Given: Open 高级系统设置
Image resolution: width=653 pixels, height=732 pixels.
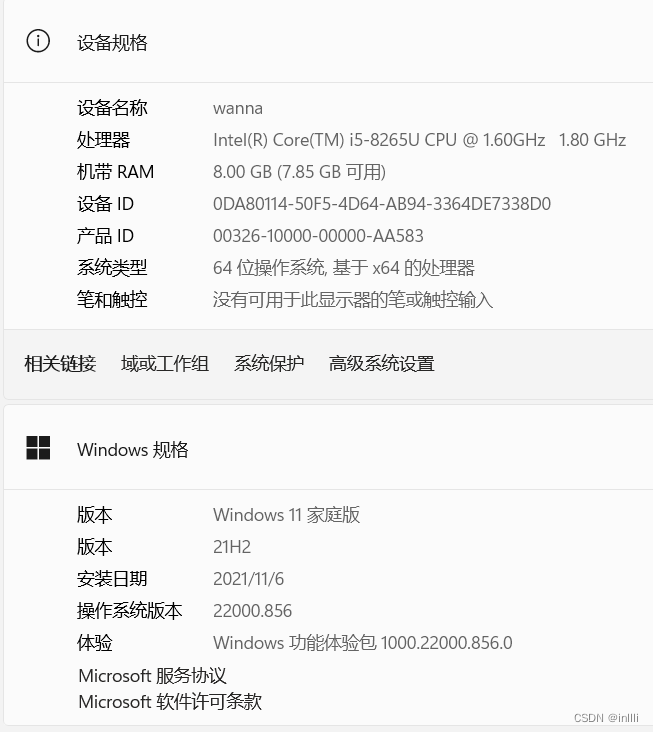Looking at the screenshot, I should pos(381,364).
